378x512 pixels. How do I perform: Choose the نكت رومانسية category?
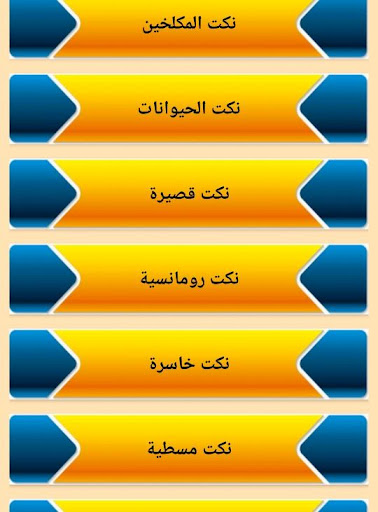[189, 279]
